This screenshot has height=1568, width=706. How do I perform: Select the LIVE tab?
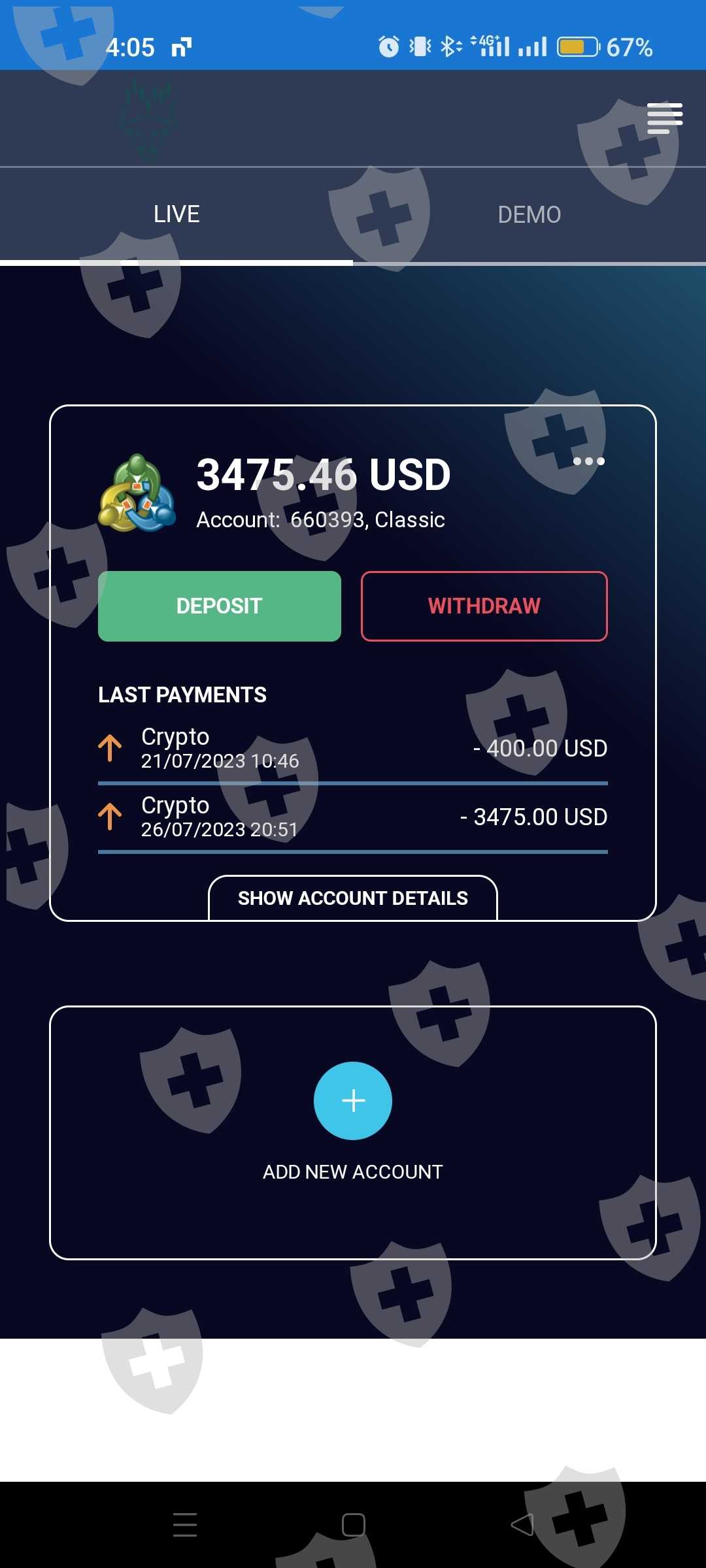176,215
